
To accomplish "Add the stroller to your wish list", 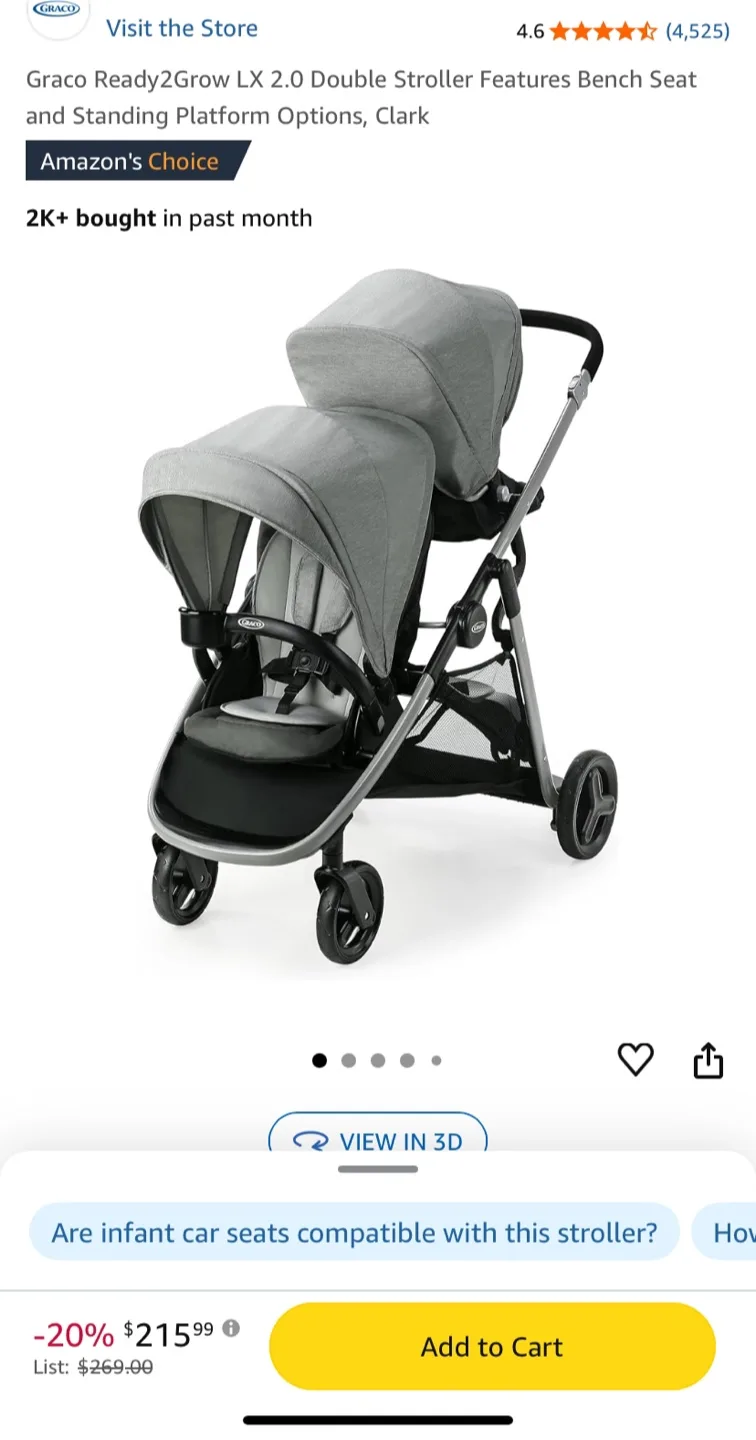I will click(635, 1060).
